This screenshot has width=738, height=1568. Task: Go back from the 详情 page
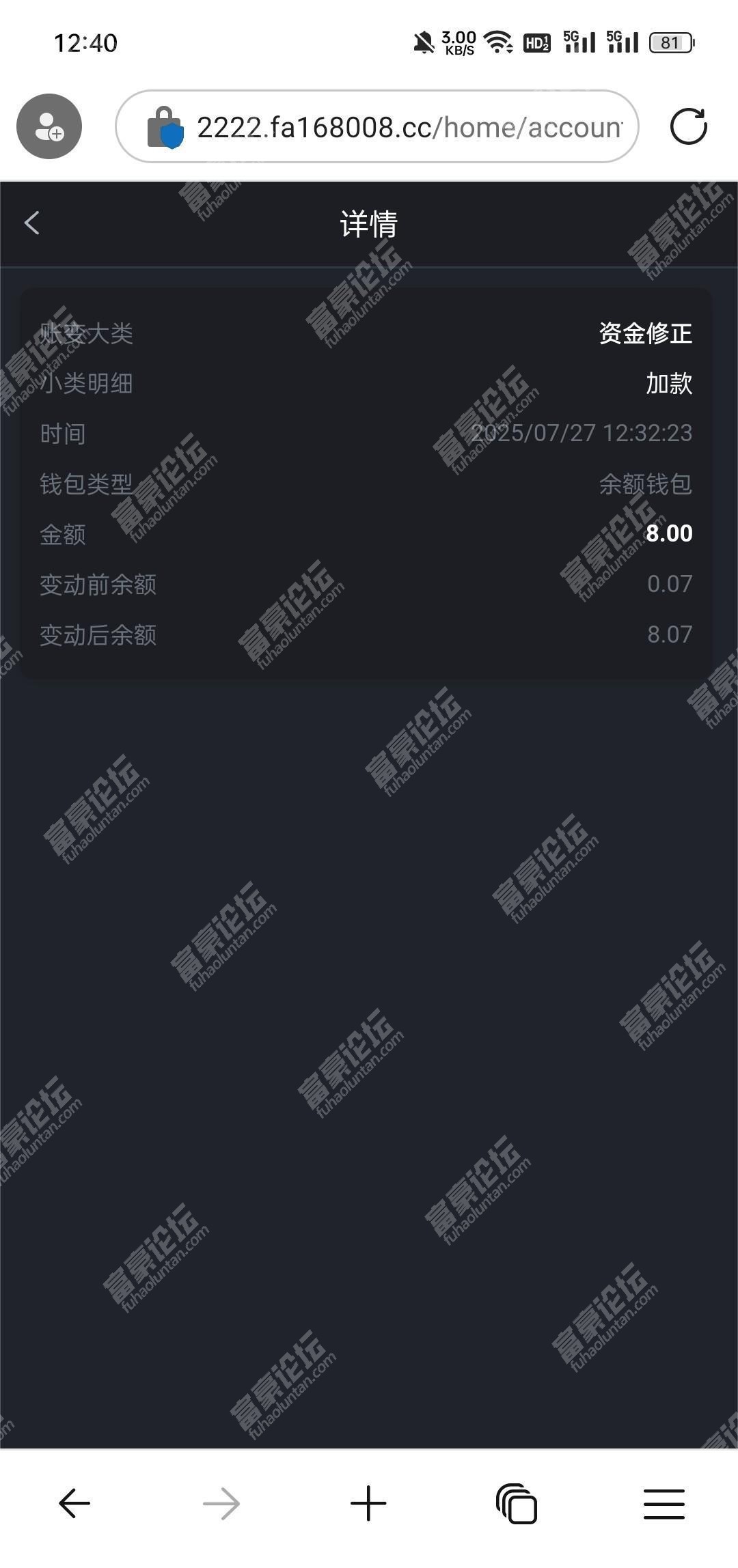32,223
